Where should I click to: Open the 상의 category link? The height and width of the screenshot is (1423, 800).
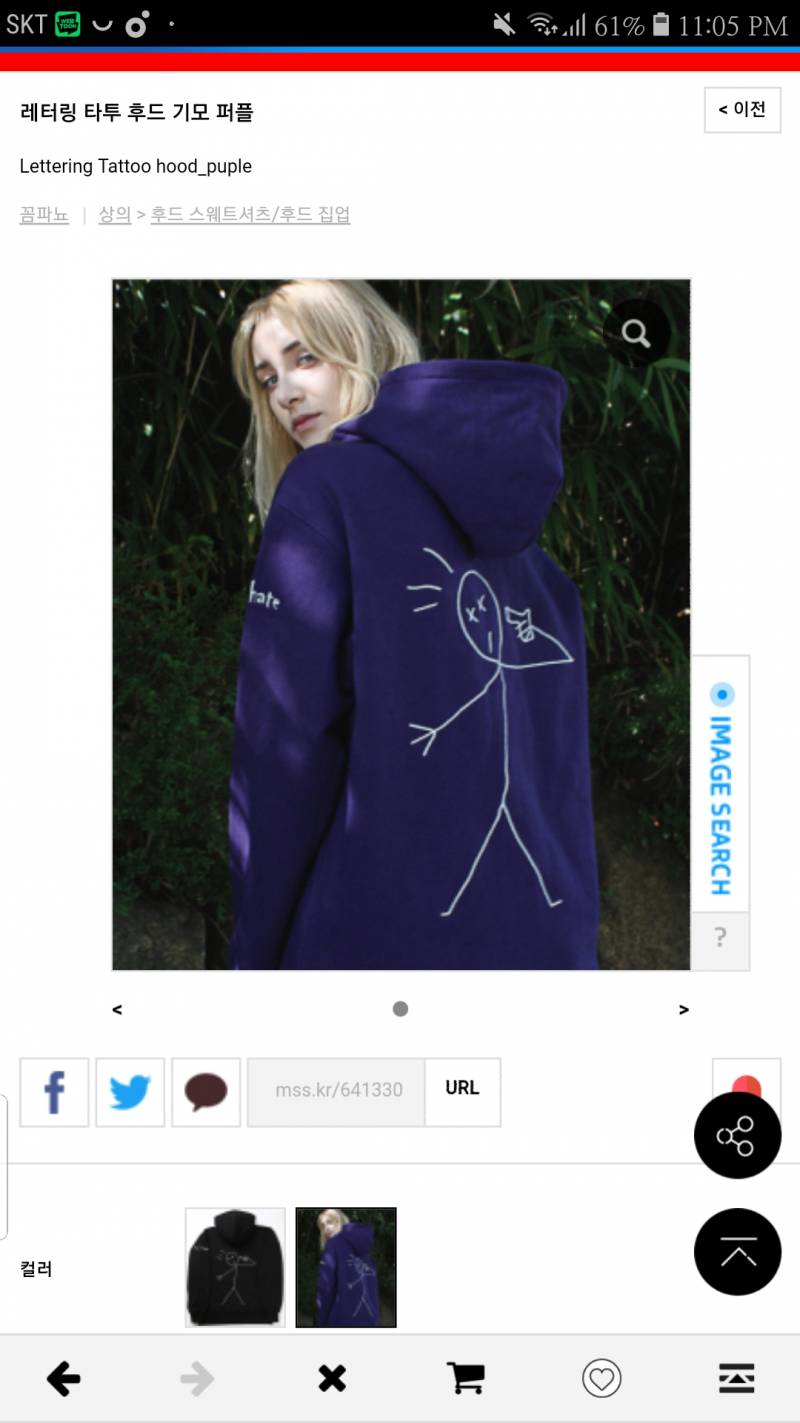(114, 215)
